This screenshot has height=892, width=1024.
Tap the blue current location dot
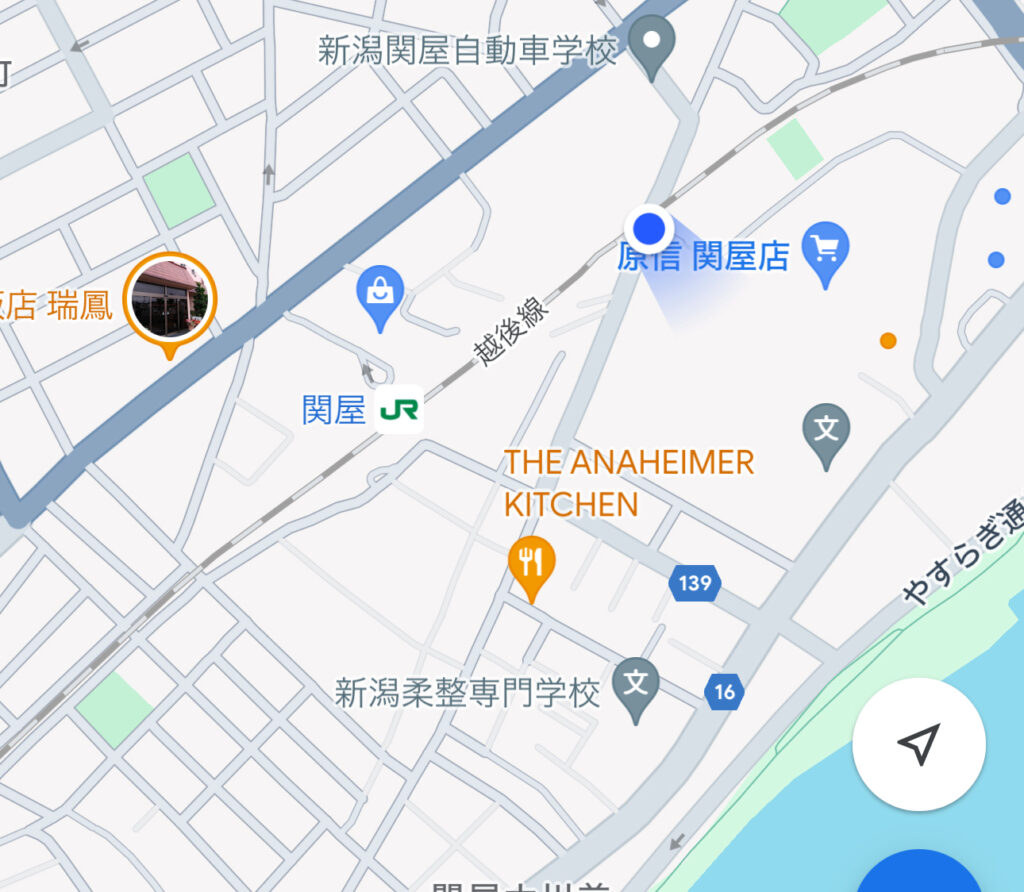point(649,227)
